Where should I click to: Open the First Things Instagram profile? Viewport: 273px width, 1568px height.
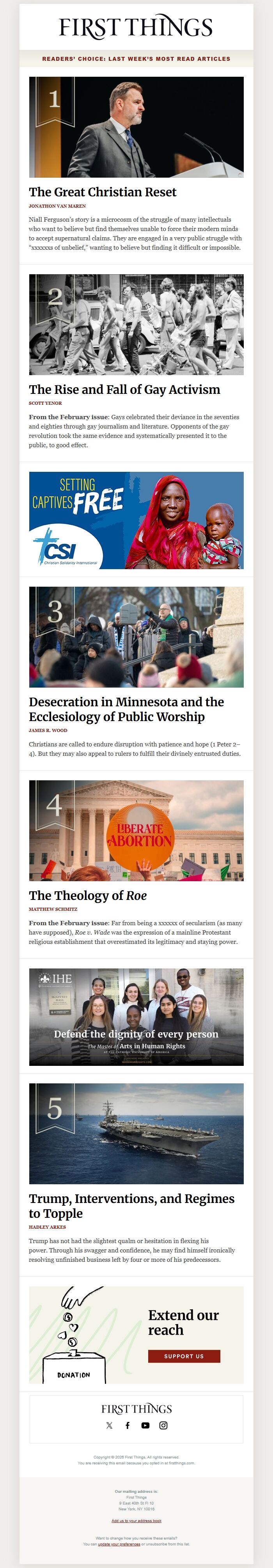click(163, 1425)
